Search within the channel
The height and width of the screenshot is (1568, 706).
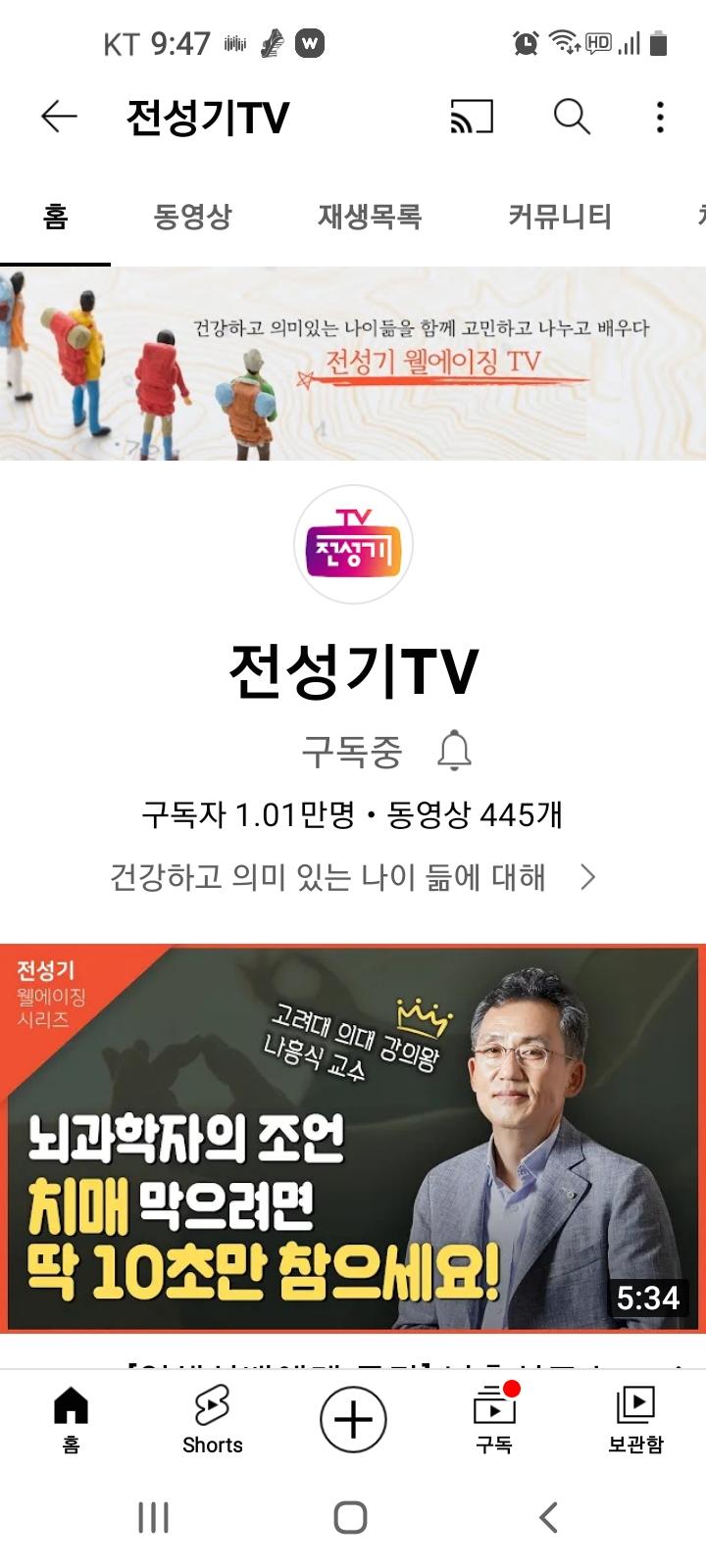pos(572,118)
